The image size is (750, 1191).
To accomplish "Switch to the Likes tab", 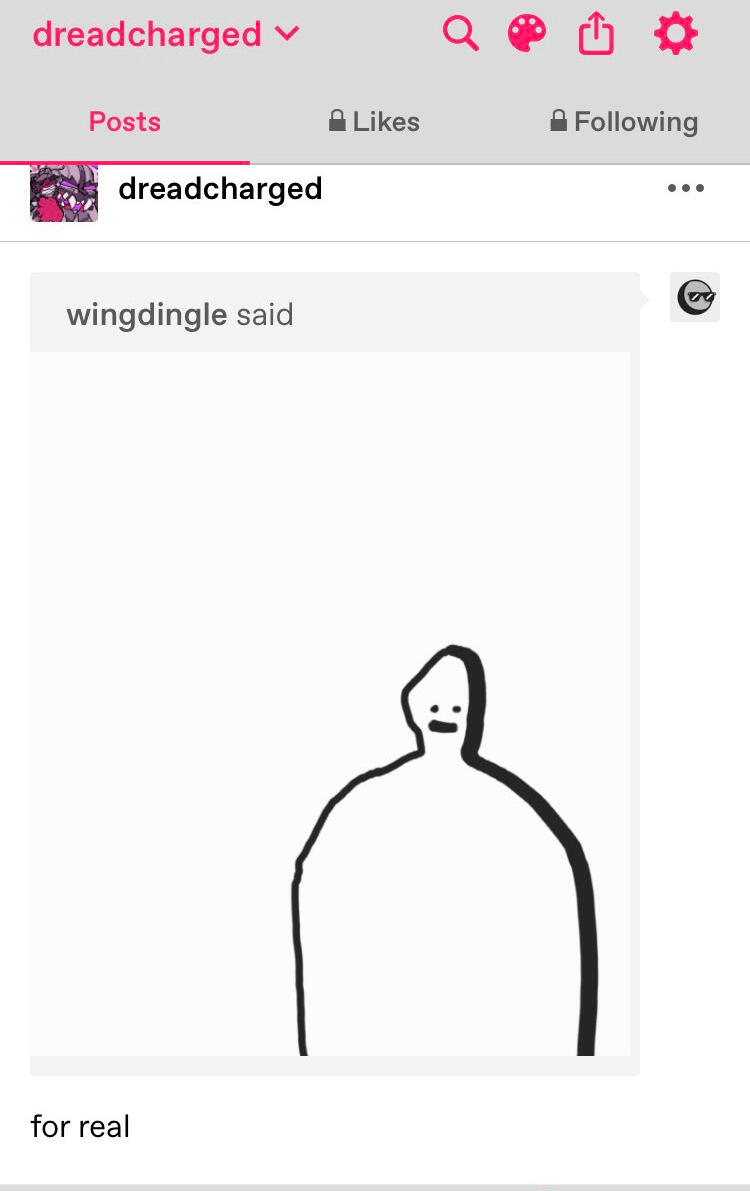I will pyautogui.click(x=374, y=122).
